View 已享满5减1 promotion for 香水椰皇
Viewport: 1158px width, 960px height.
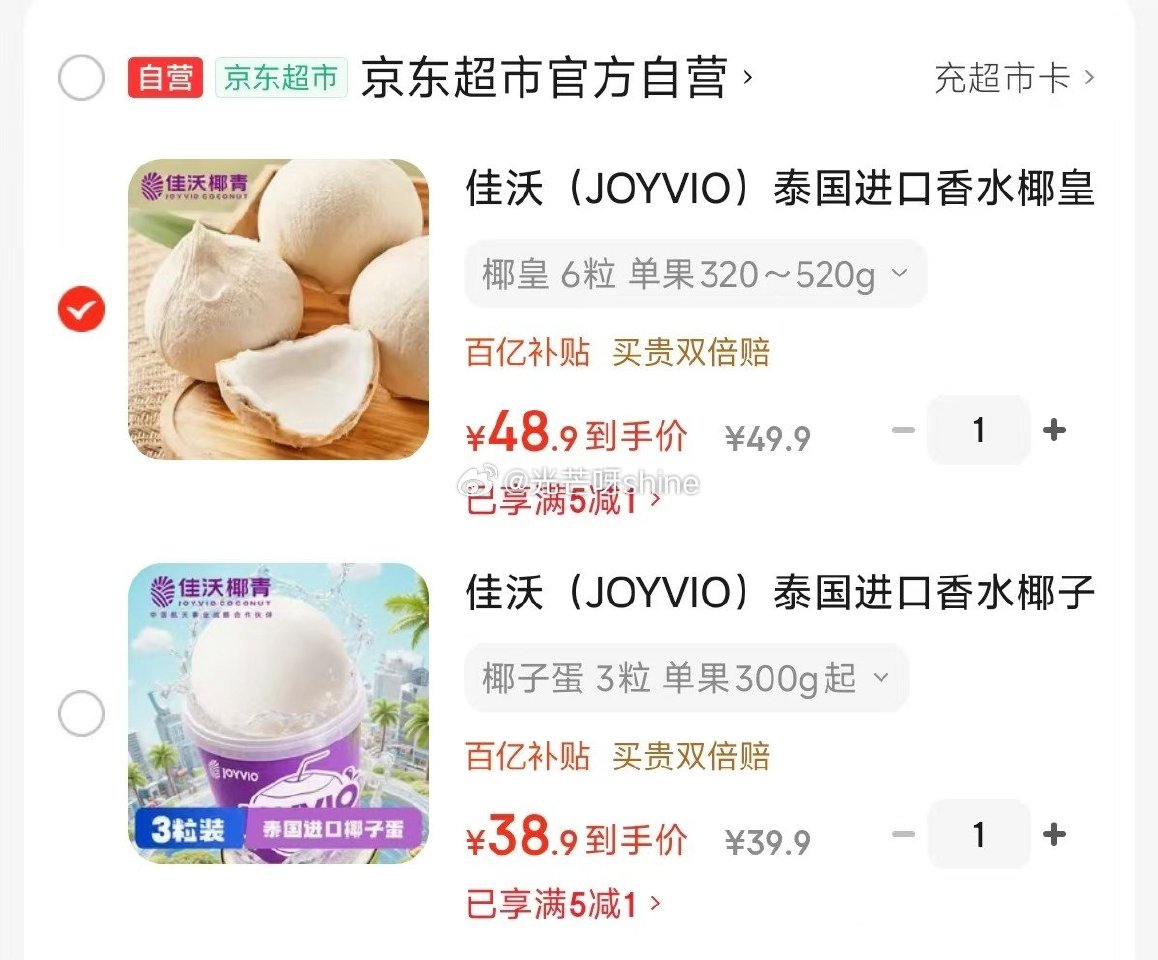coord(563,501)
